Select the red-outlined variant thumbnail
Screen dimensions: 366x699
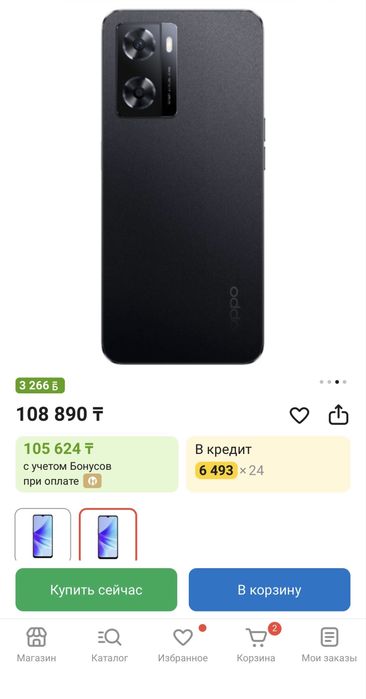click(x=108, y=535)
